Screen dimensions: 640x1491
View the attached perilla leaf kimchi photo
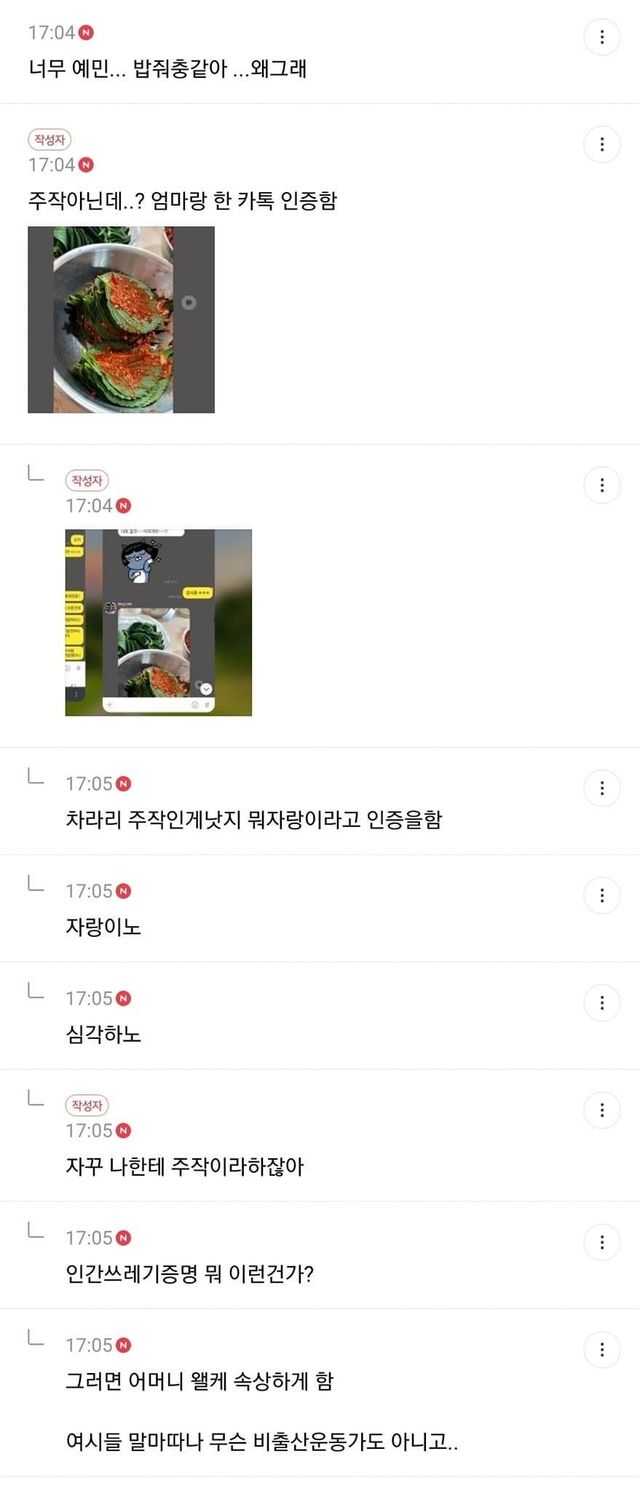coord(120,319)
